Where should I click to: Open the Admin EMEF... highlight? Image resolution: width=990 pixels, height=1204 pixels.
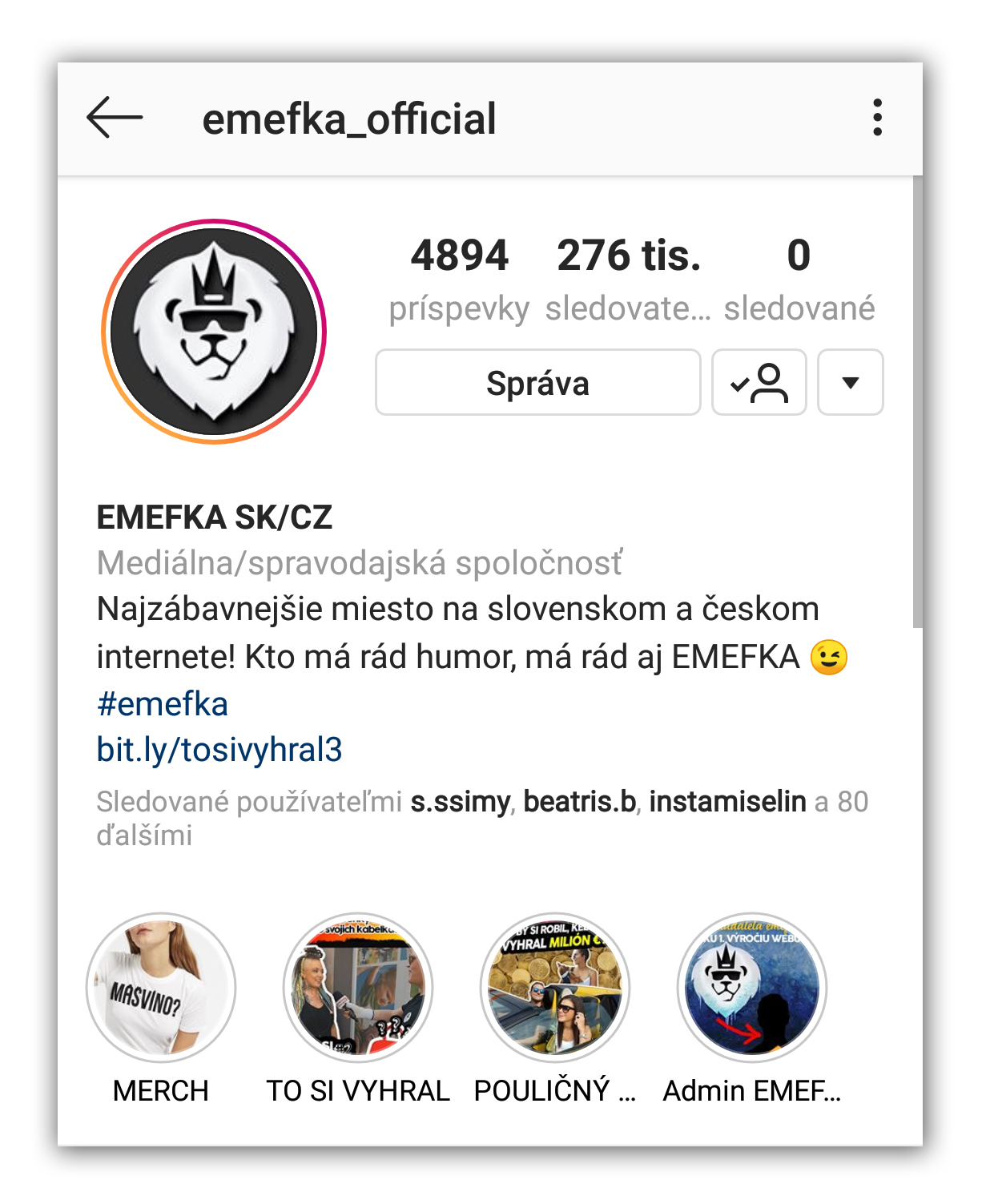tap(752, 988)
